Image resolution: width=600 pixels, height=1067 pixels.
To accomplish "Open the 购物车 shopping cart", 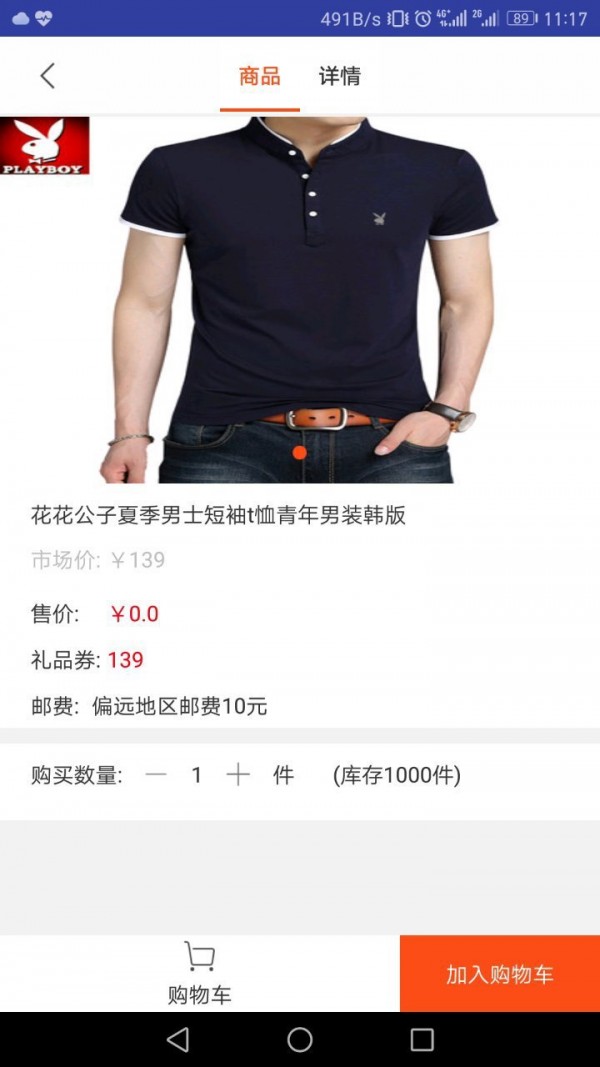I will coord(200,973).
